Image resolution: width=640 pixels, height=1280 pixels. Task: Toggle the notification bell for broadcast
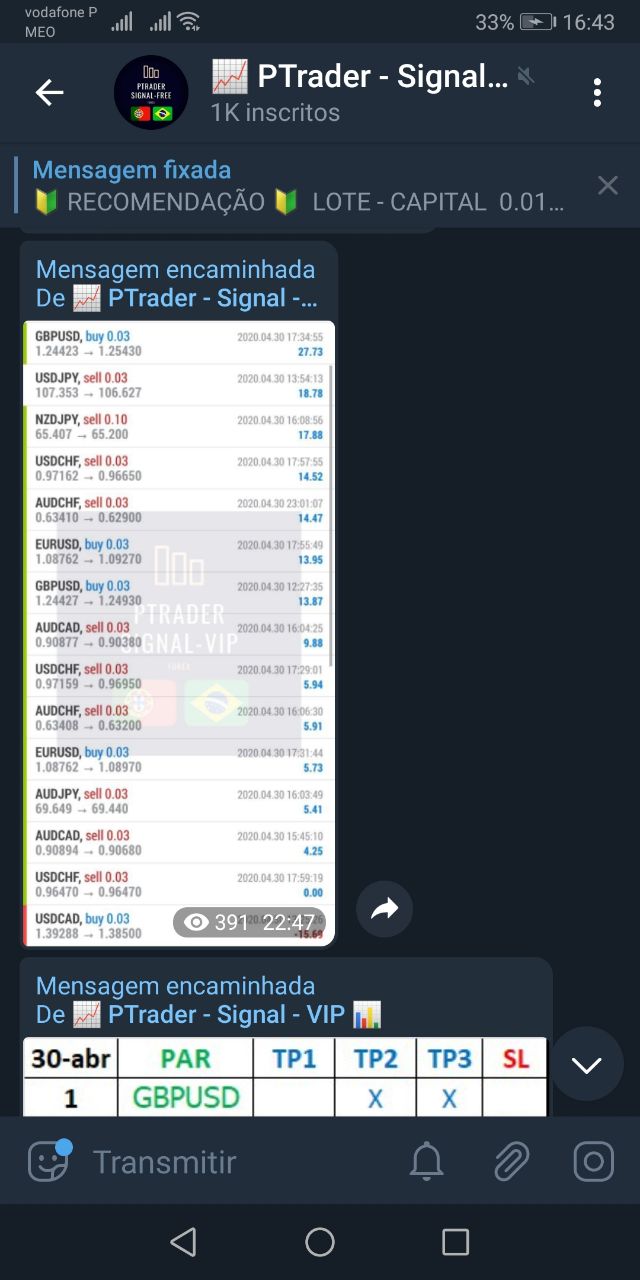click(x=427, y=1161)
